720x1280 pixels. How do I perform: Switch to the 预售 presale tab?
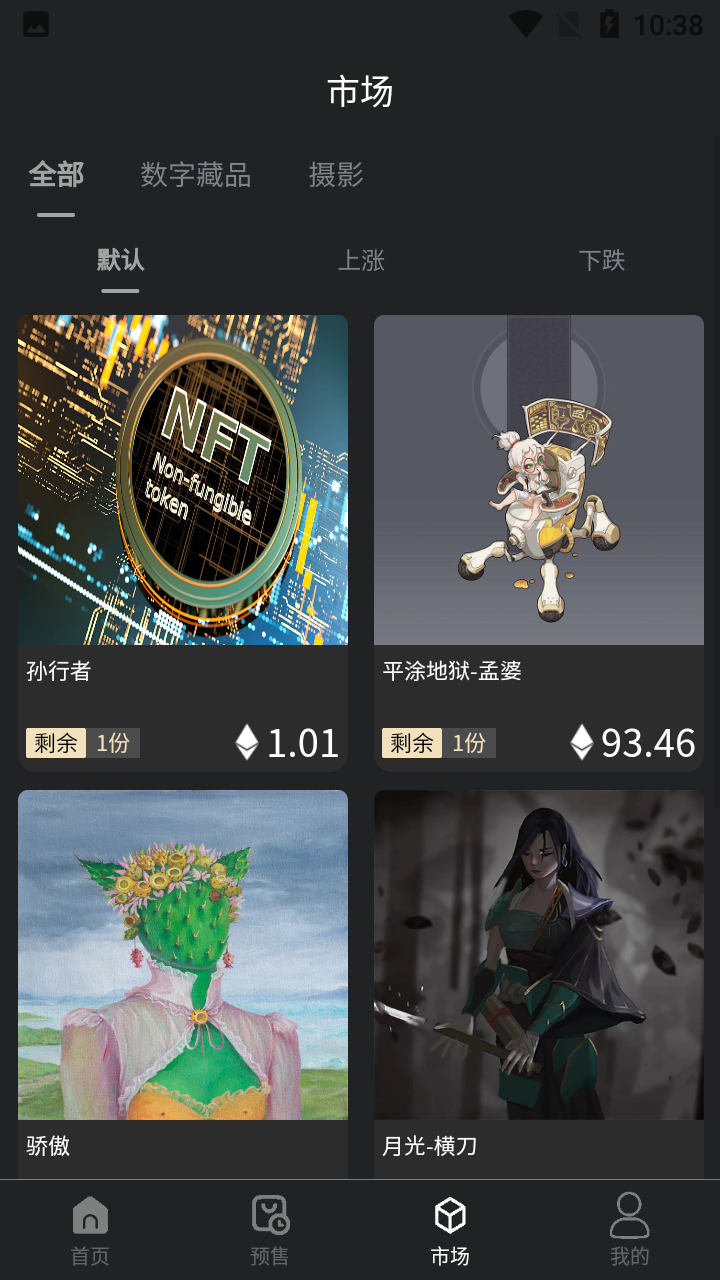(x=270, y=1230)
